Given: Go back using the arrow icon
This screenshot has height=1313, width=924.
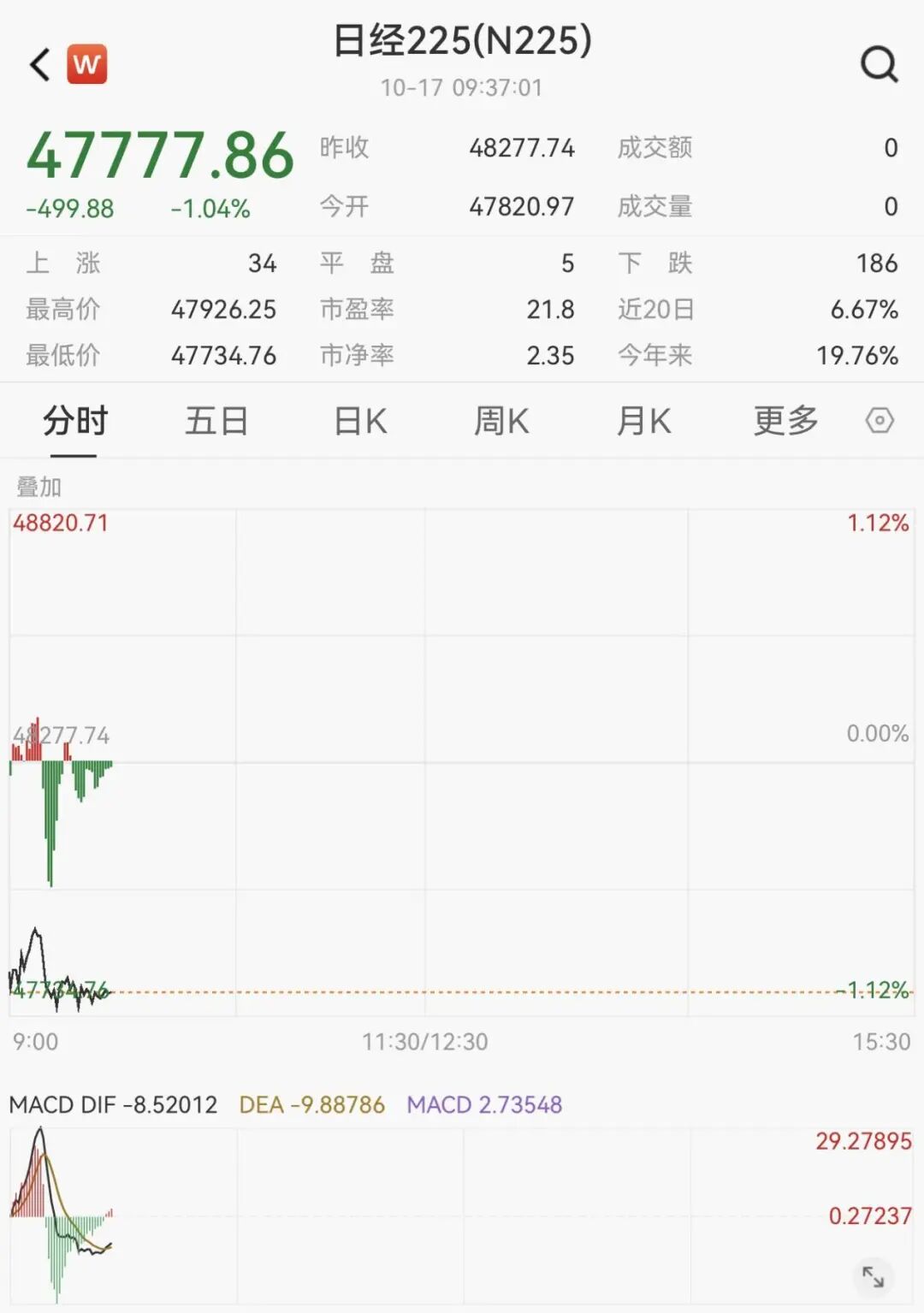Looking at the screenshot, I should point(40,65).
